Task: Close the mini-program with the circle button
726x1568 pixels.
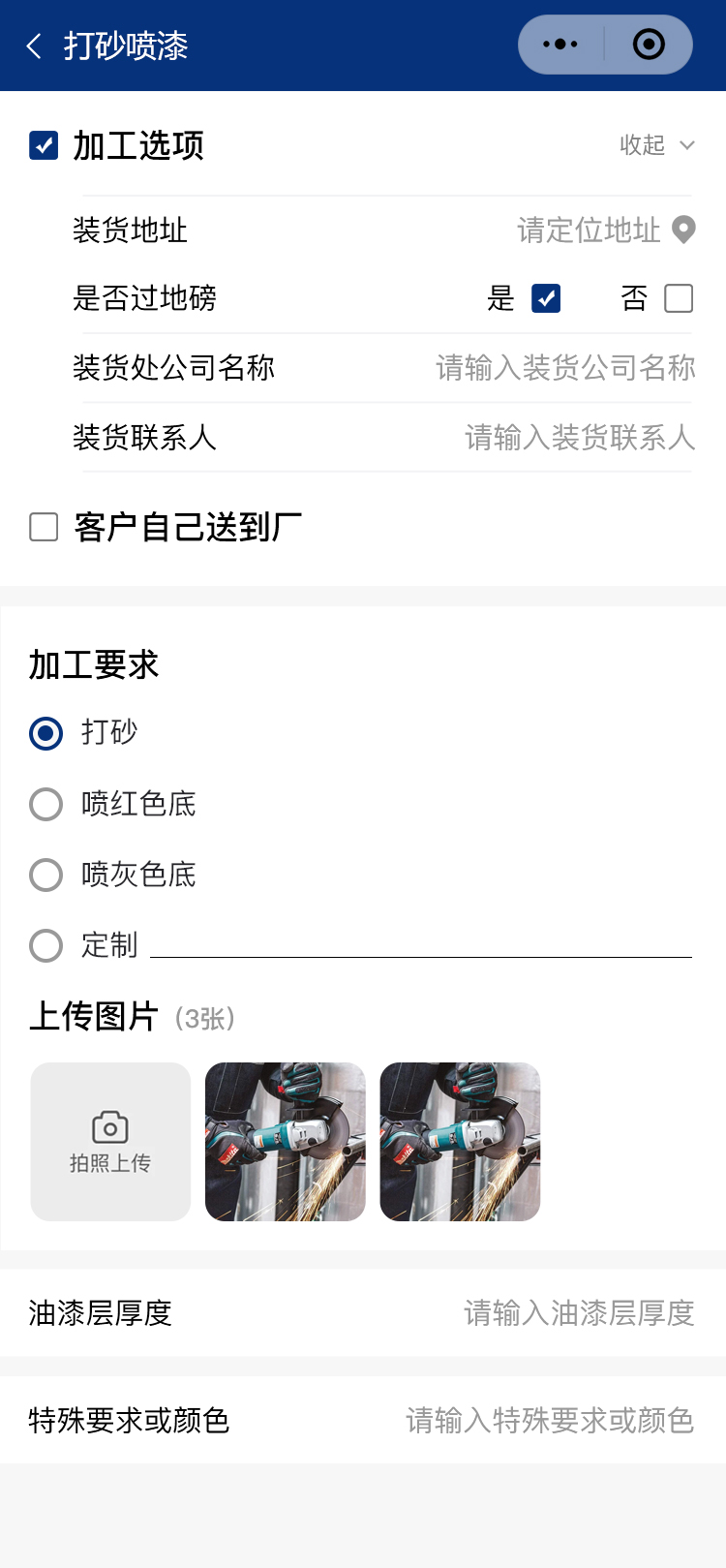Action: point(649,45)
